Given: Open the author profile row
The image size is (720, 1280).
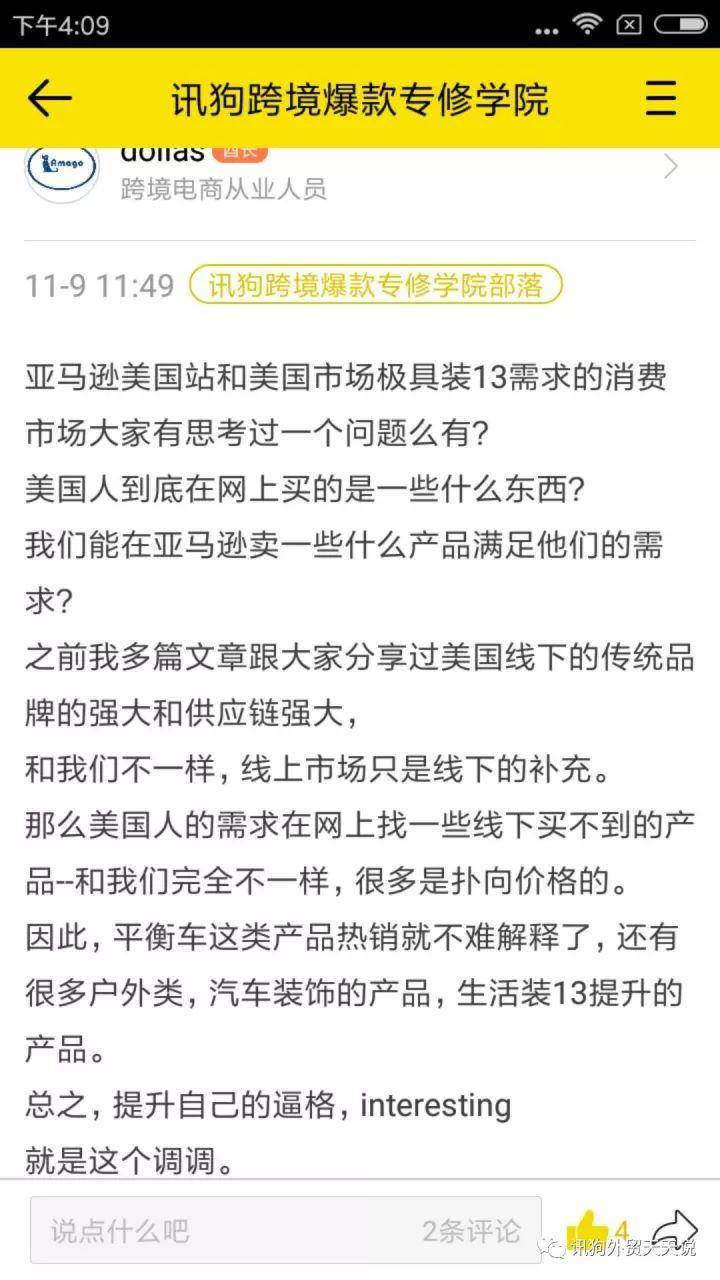Looking at the screenshot, I should tap(360, 172).
